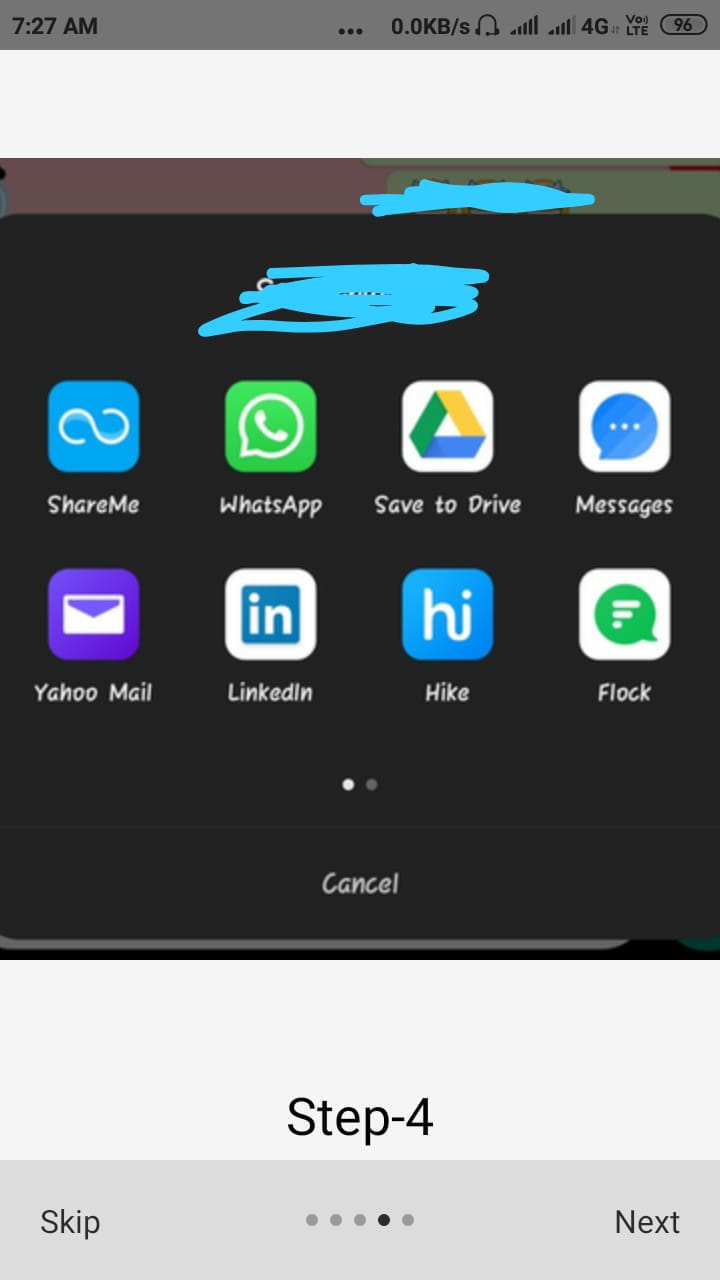Tap the notification ellipsis in status bar
The width and height of the screenshot is (720, 1280).
[351, 30]
